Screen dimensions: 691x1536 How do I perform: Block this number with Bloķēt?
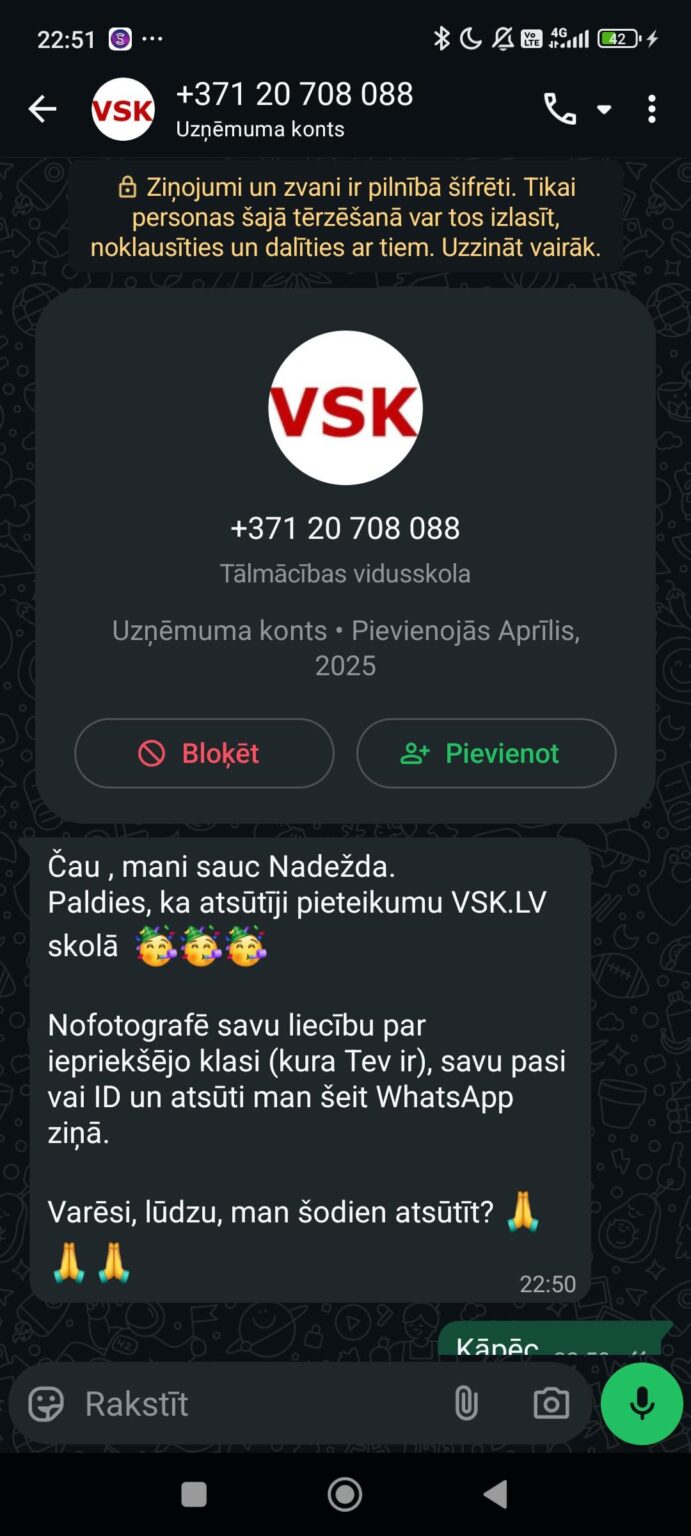point(204,753)
